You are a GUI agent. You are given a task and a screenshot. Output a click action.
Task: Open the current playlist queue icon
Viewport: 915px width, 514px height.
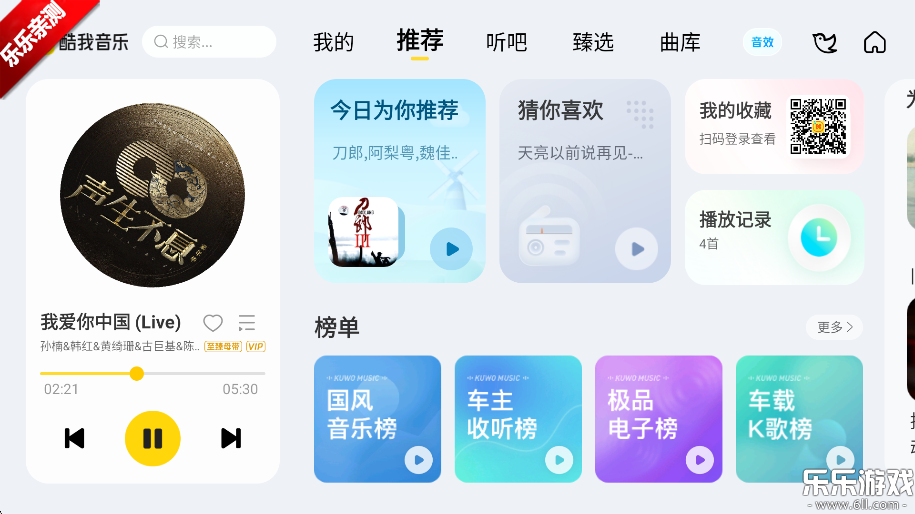(247, 323)
